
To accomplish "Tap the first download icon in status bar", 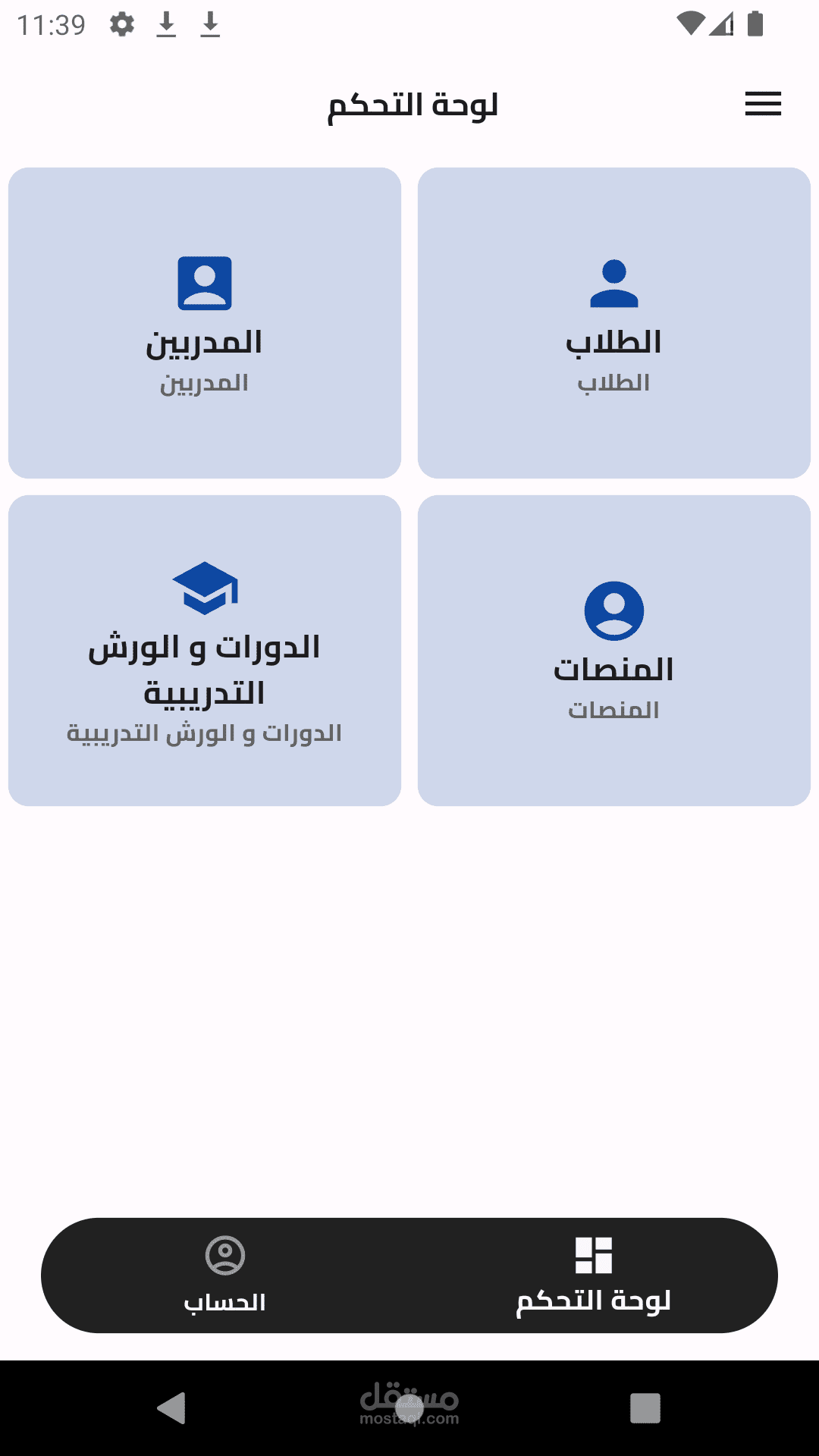I will click(x=168, y=24).
